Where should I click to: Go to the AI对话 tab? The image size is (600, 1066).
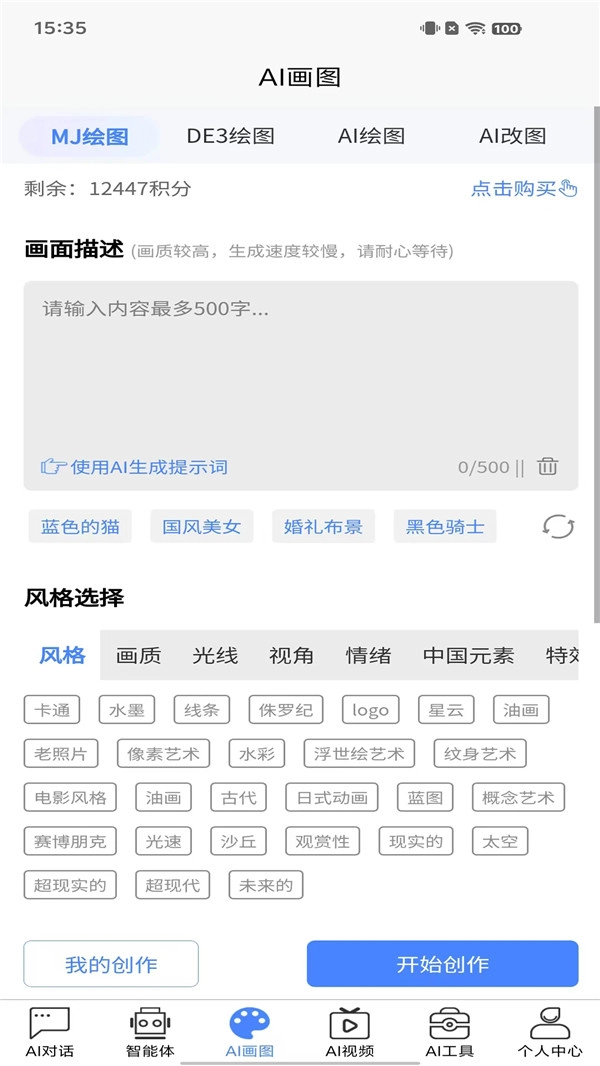50,1033
